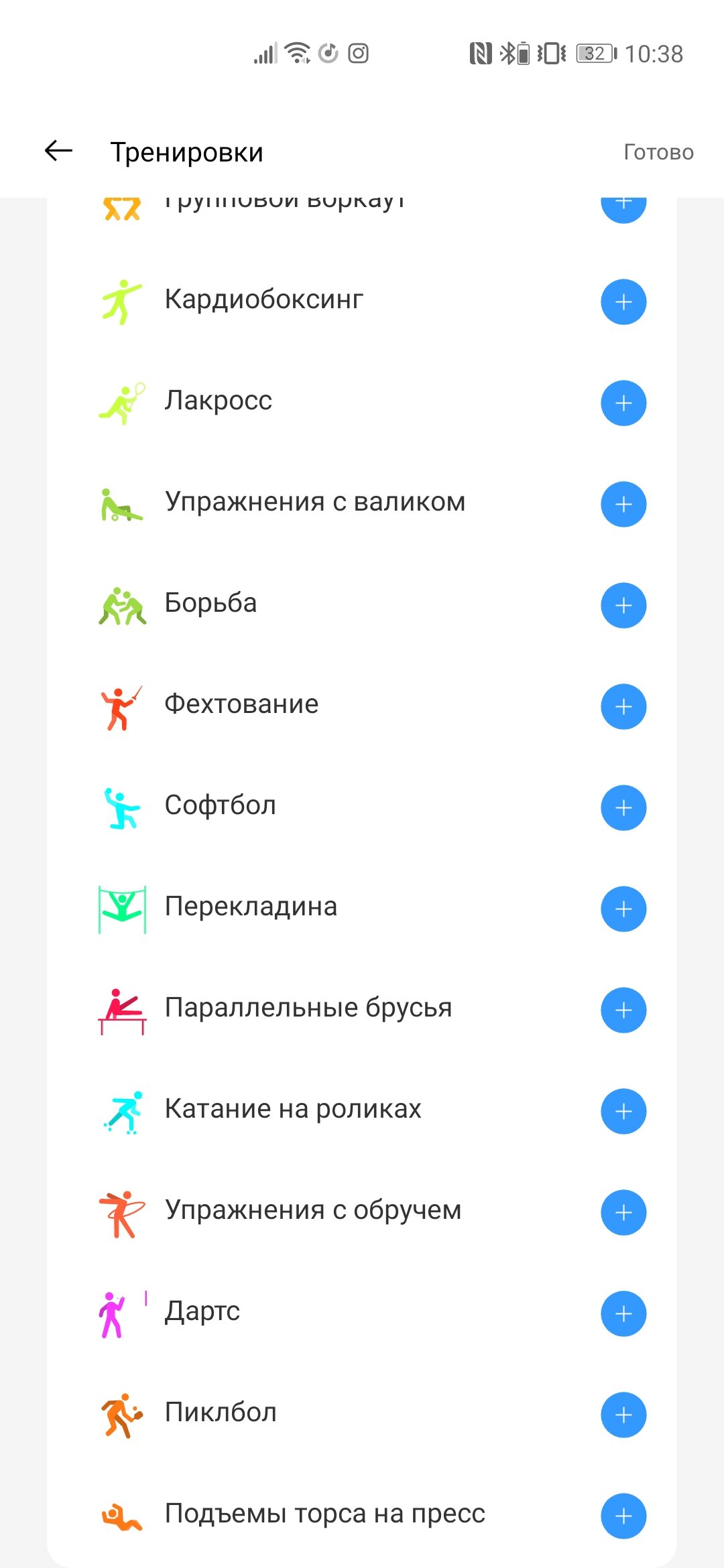Go back using the top-left arrow

[58, 151]
